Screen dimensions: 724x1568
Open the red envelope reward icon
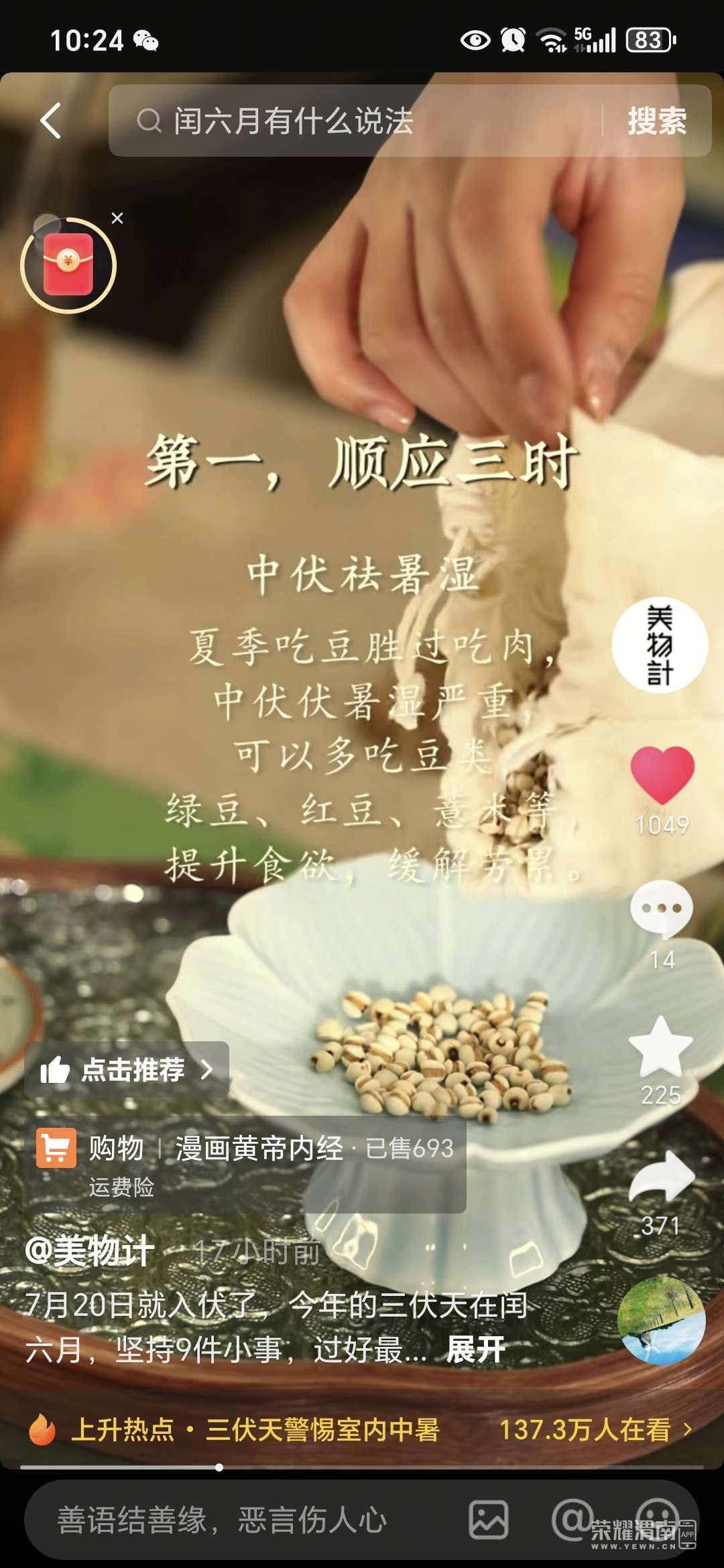(68, 265)
